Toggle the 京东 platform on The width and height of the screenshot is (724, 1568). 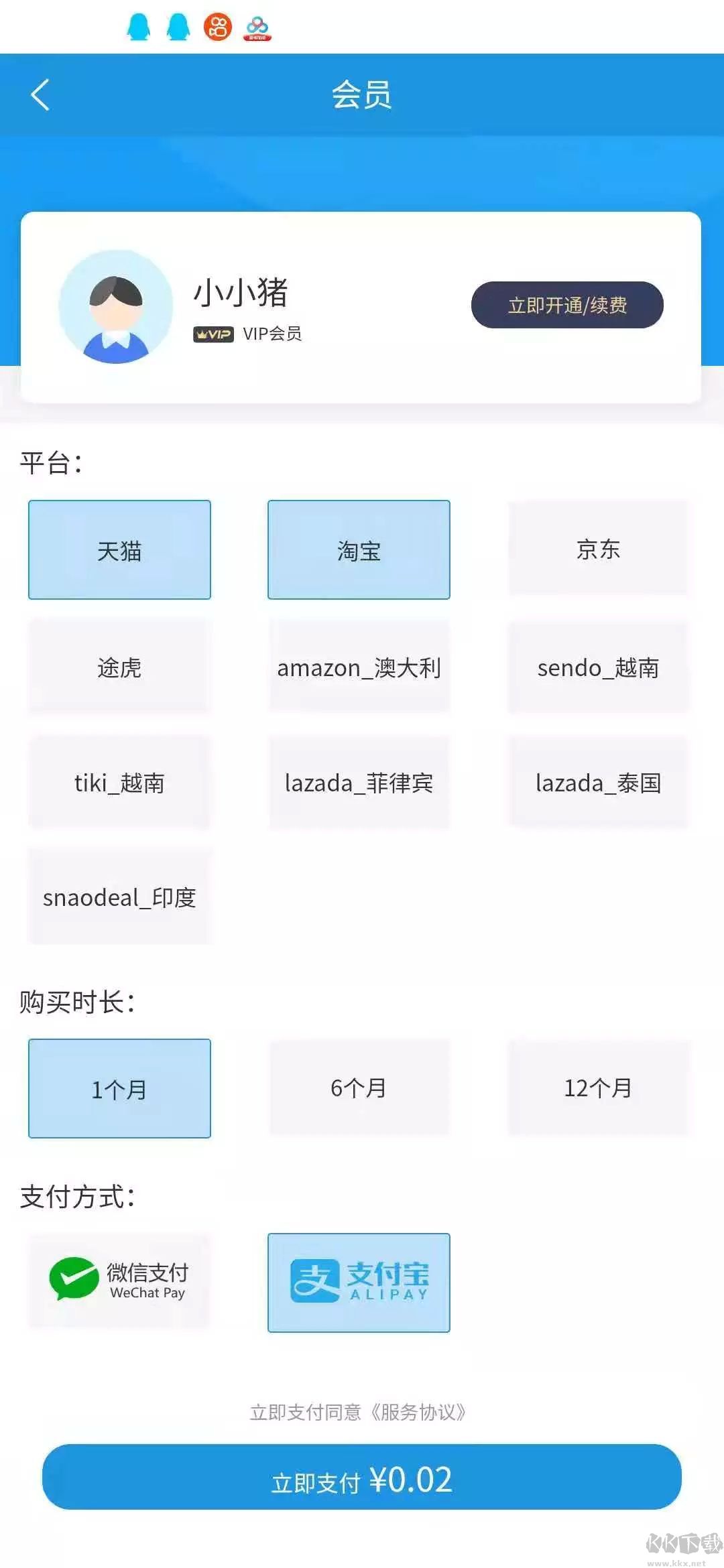[599, 548]
